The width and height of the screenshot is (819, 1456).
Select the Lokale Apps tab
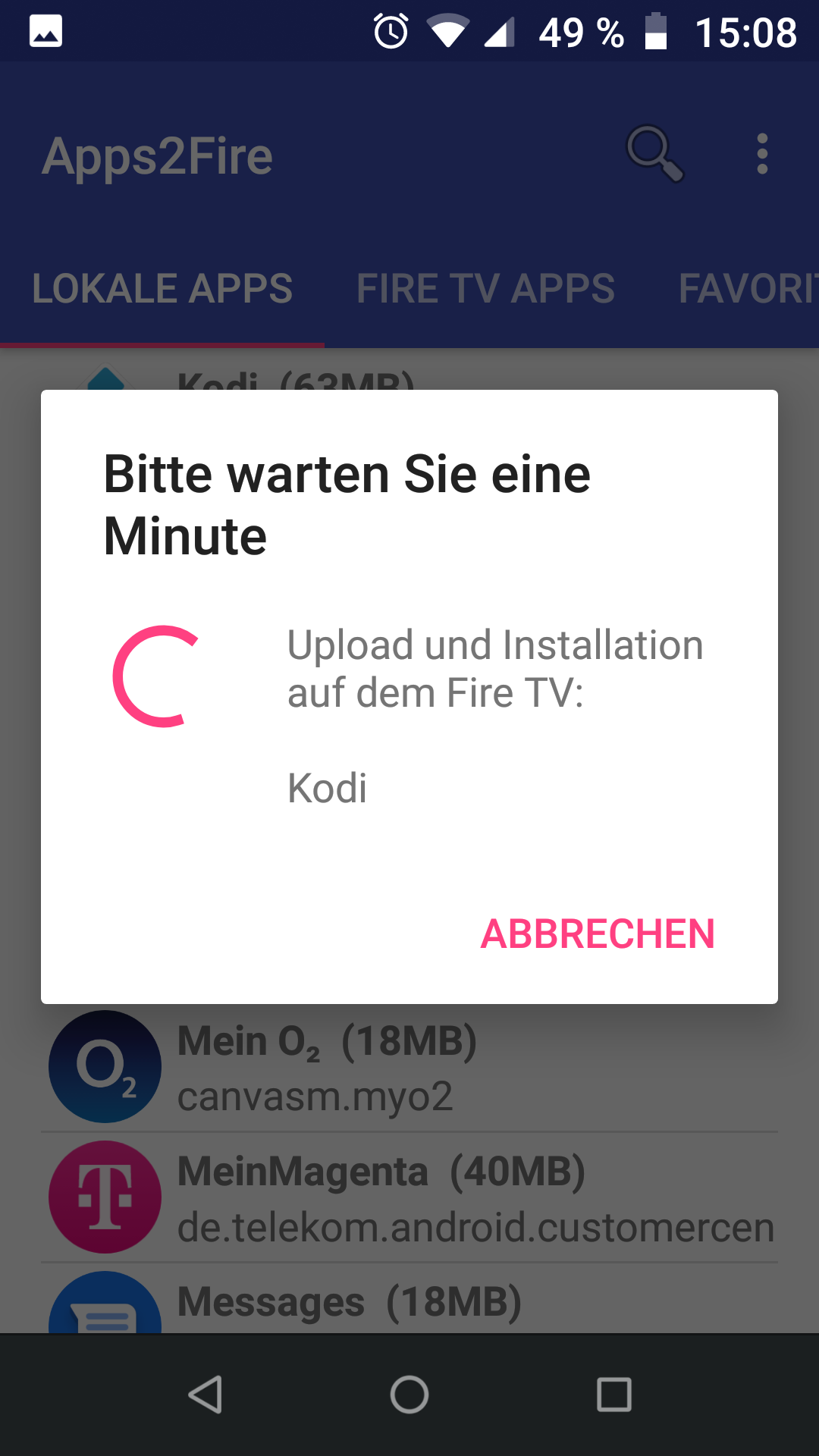click(x=162, y=289)
